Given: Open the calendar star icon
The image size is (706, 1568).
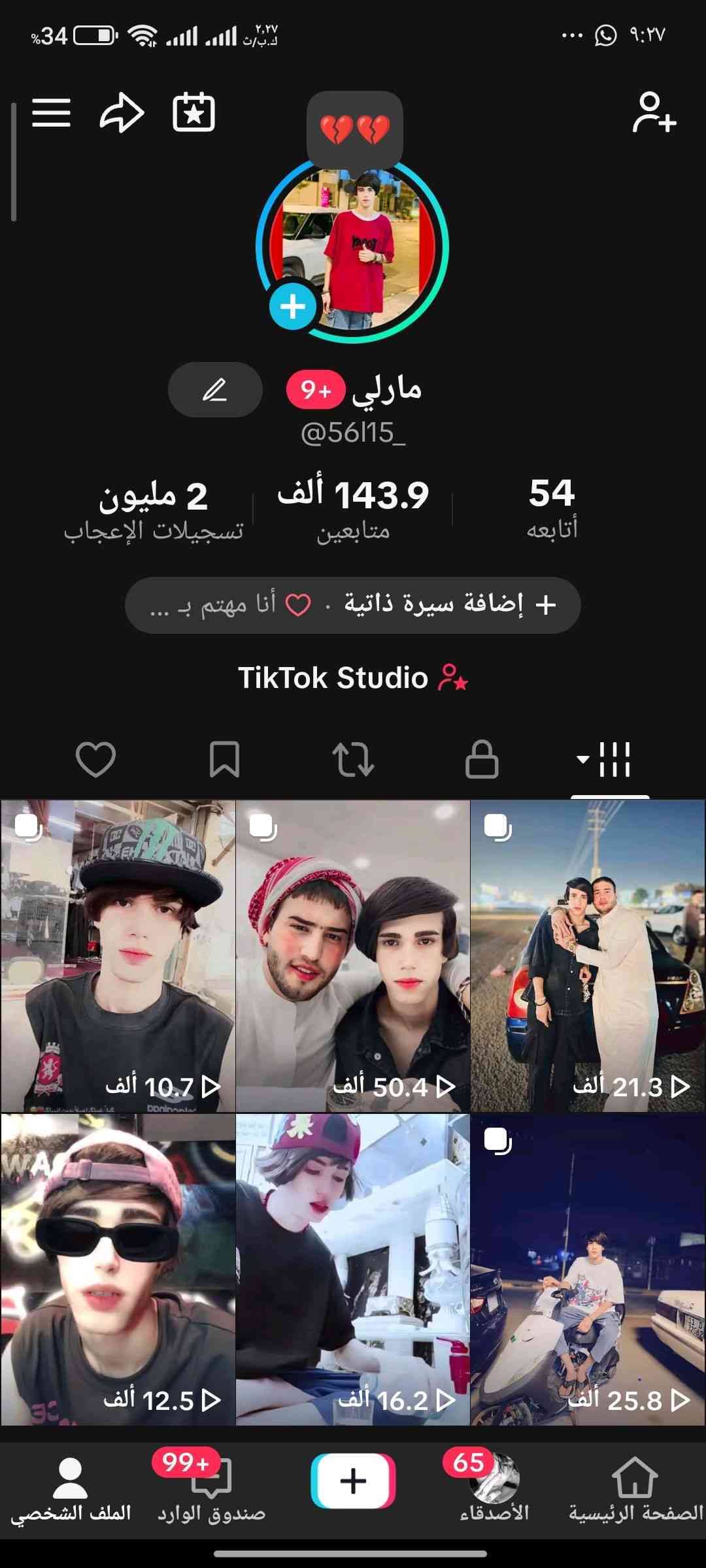Looking at the screenshot, I should pos(193,113).
